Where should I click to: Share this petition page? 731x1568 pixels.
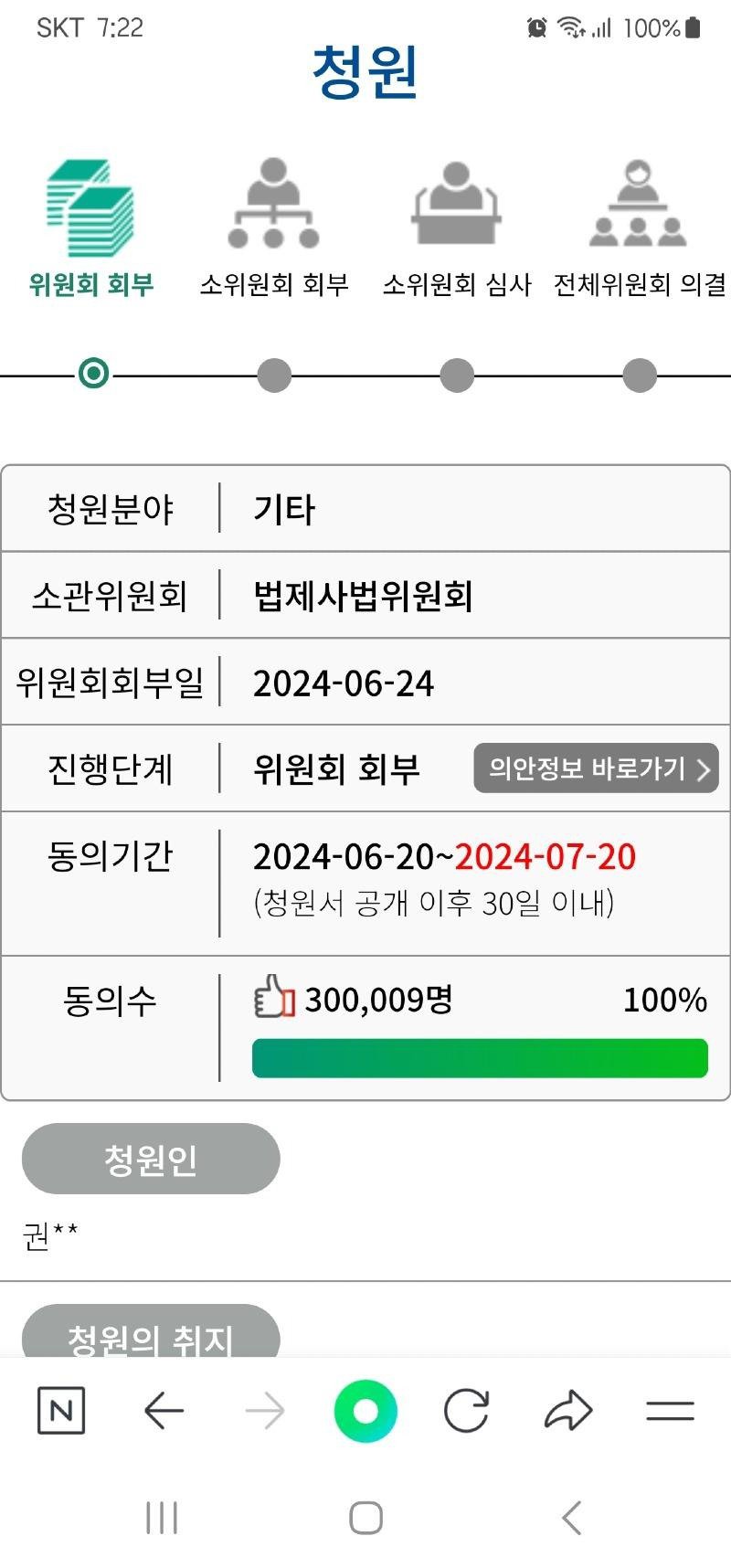pos(568,1411)
